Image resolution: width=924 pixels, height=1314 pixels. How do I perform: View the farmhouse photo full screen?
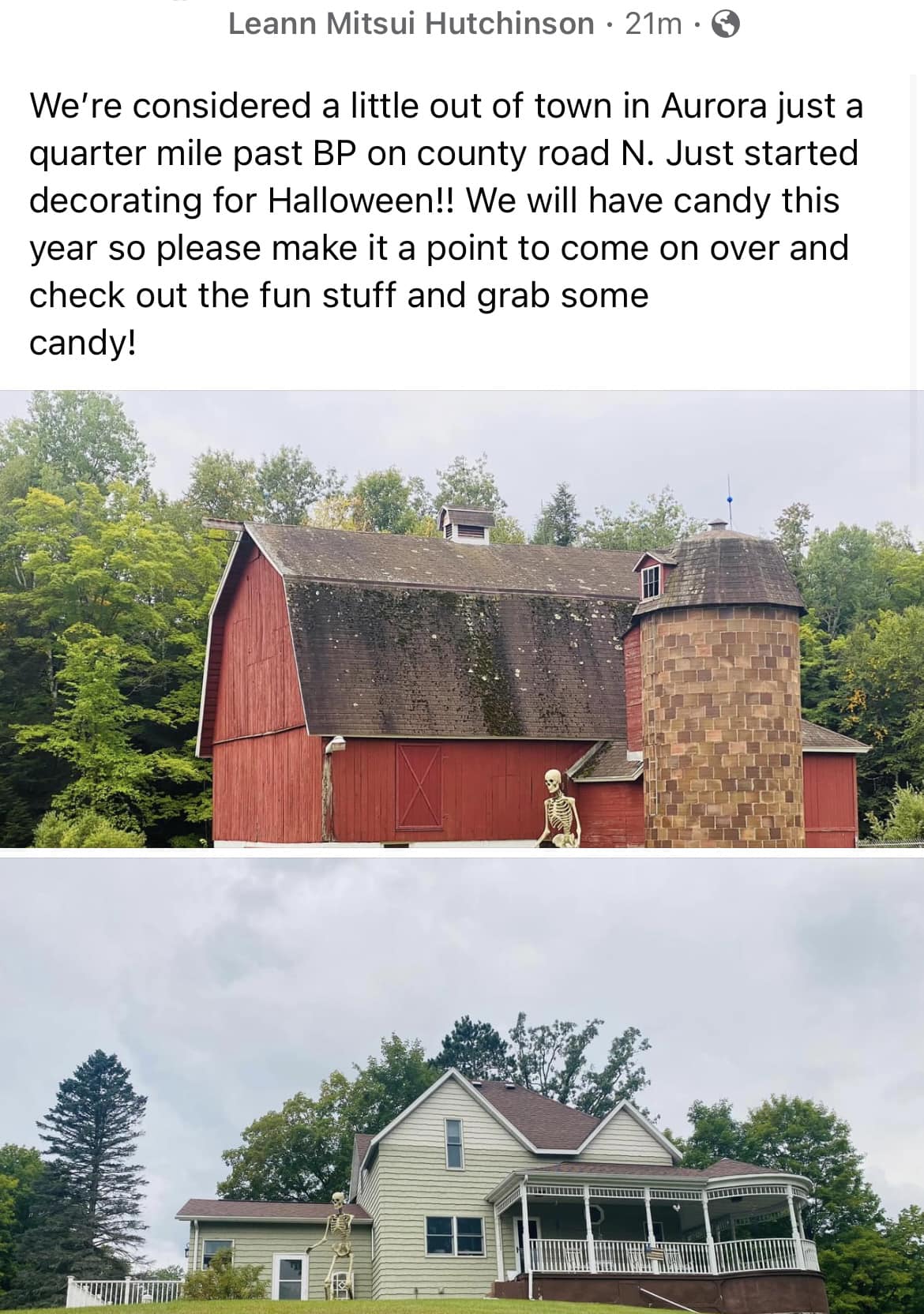pos(461,1085)
